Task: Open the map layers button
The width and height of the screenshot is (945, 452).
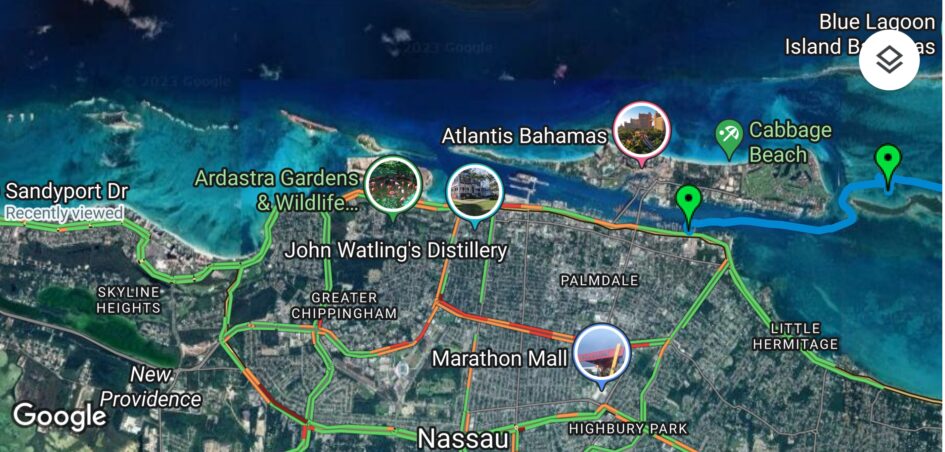Action: tap(889, 61)
